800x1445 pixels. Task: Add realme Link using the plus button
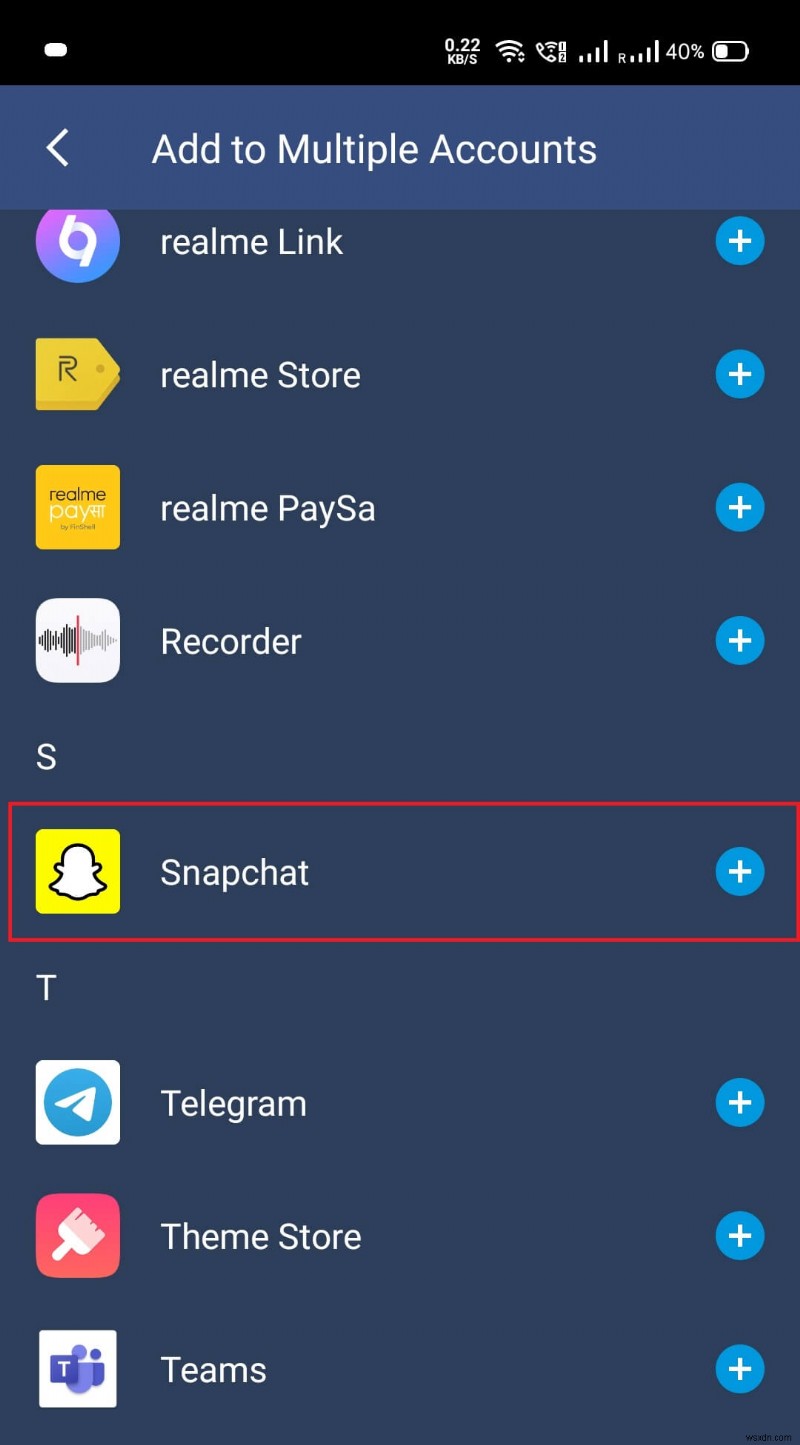740,240
